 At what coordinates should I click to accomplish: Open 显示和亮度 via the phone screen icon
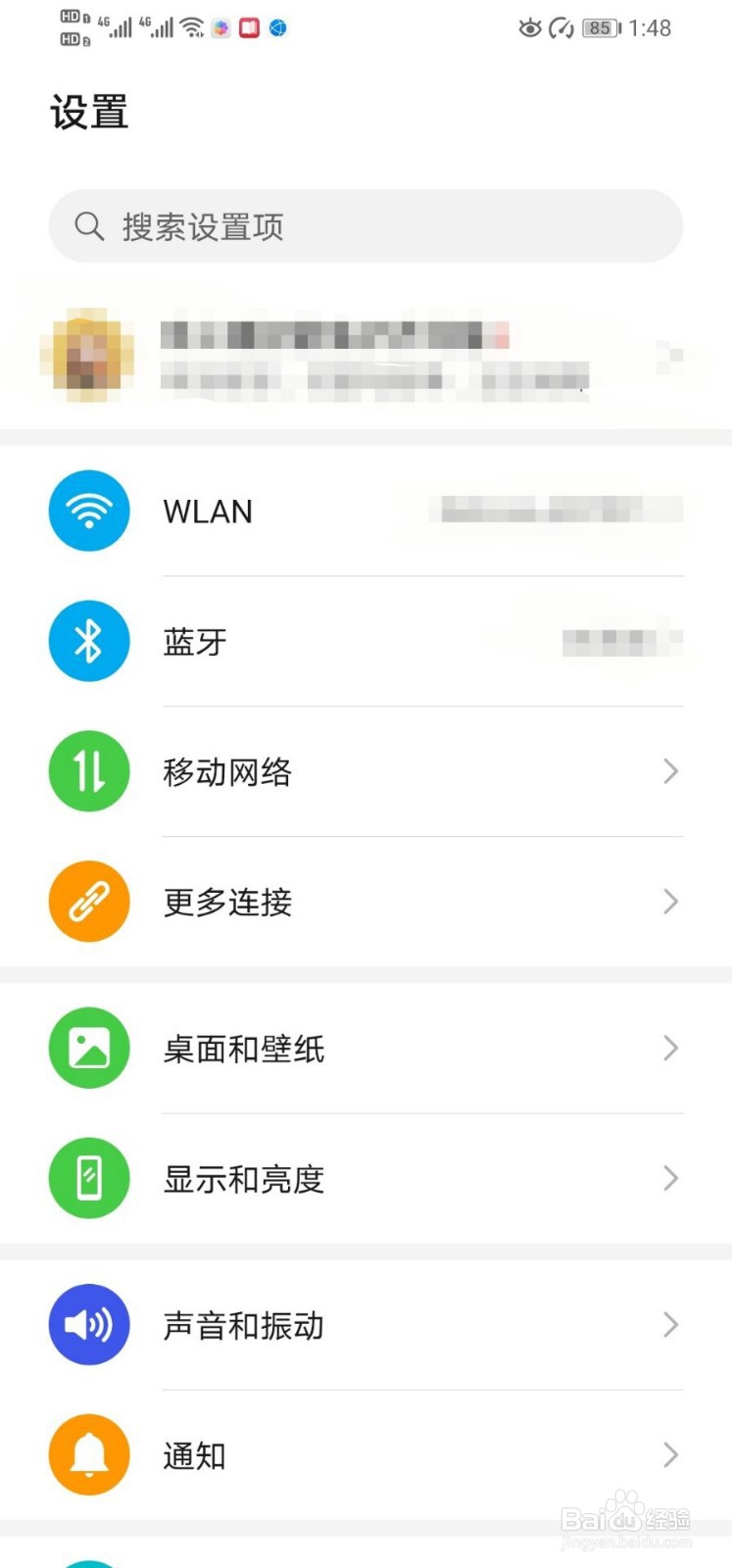88,1178
